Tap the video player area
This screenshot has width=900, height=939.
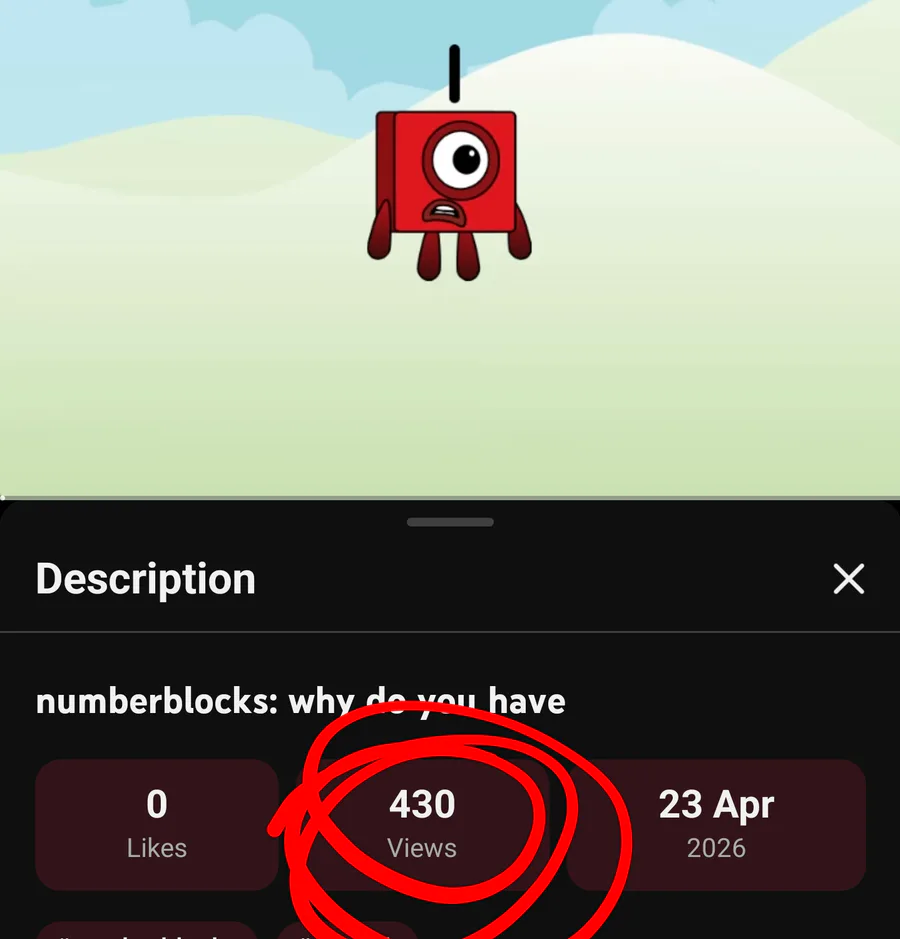tap(450, 250)
